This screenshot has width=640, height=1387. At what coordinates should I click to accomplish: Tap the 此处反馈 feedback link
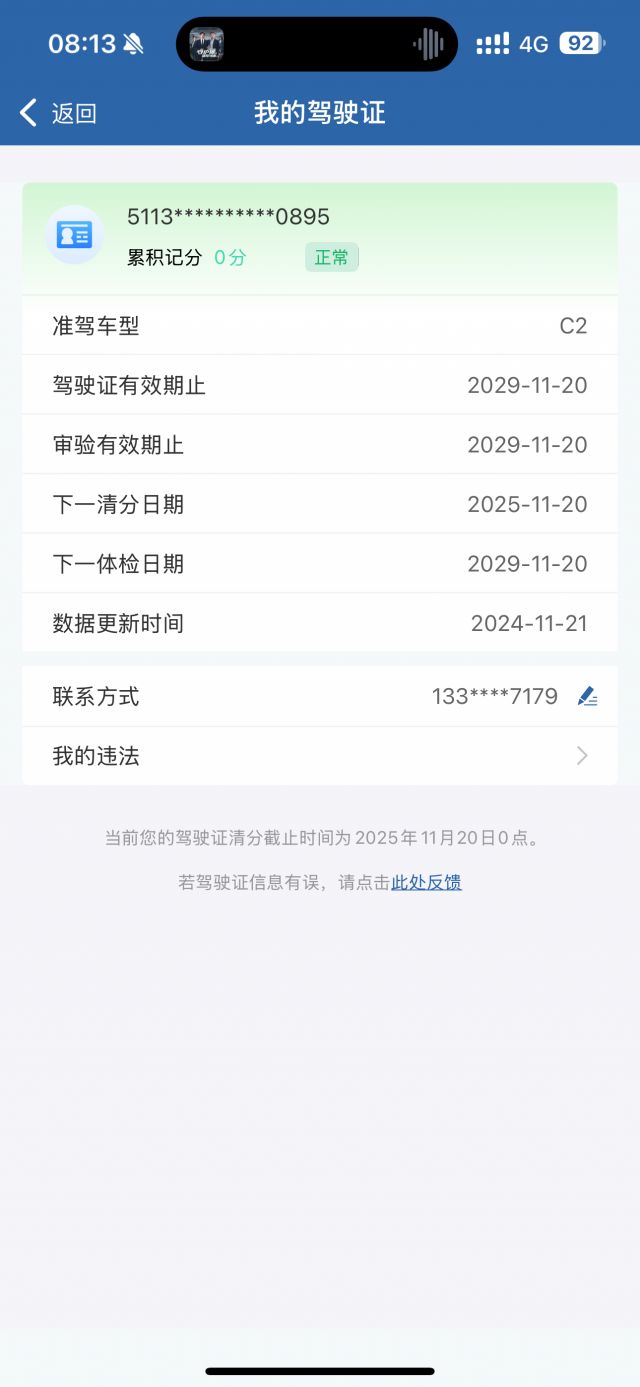tap(426, 882)
